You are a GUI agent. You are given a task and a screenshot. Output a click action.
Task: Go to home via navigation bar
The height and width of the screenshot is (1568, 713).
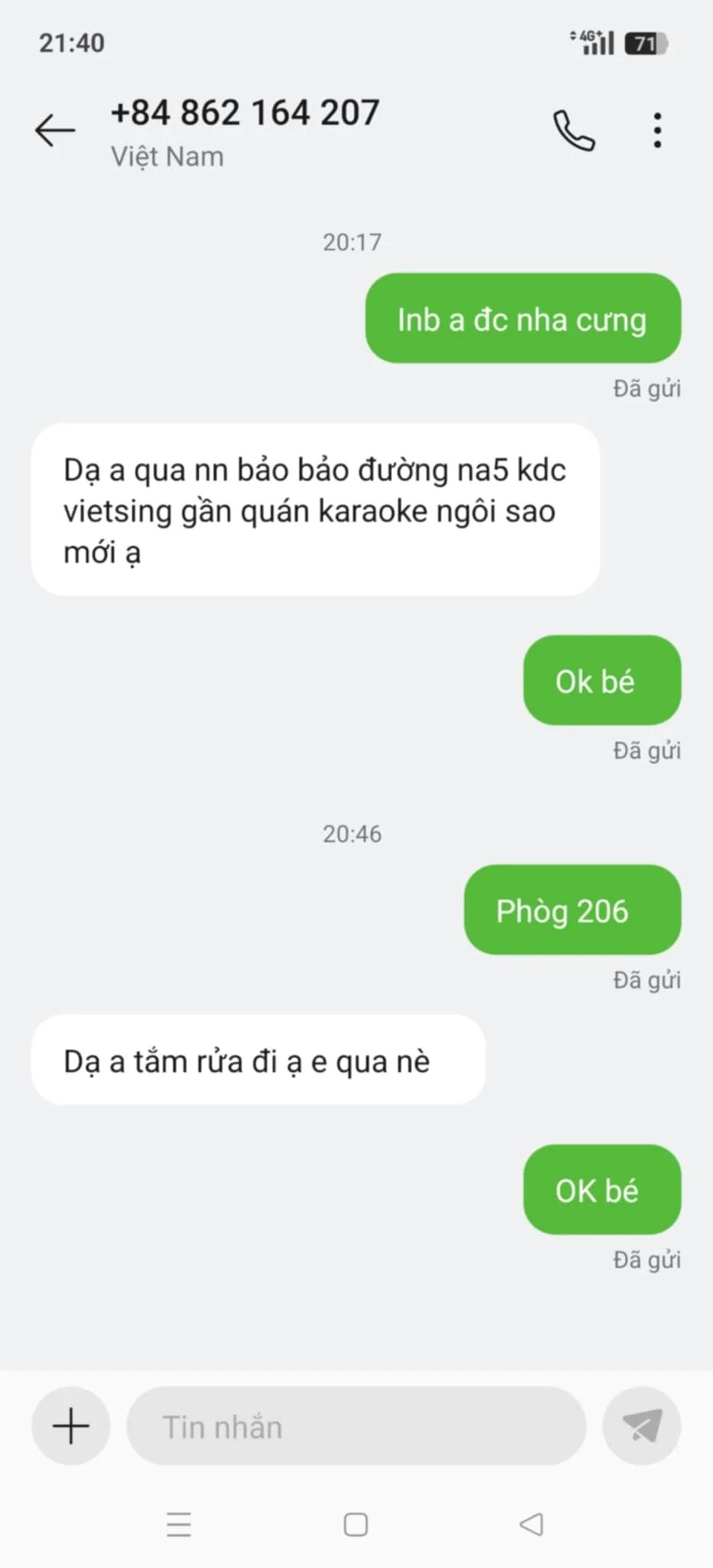[x=355, y=1524]
